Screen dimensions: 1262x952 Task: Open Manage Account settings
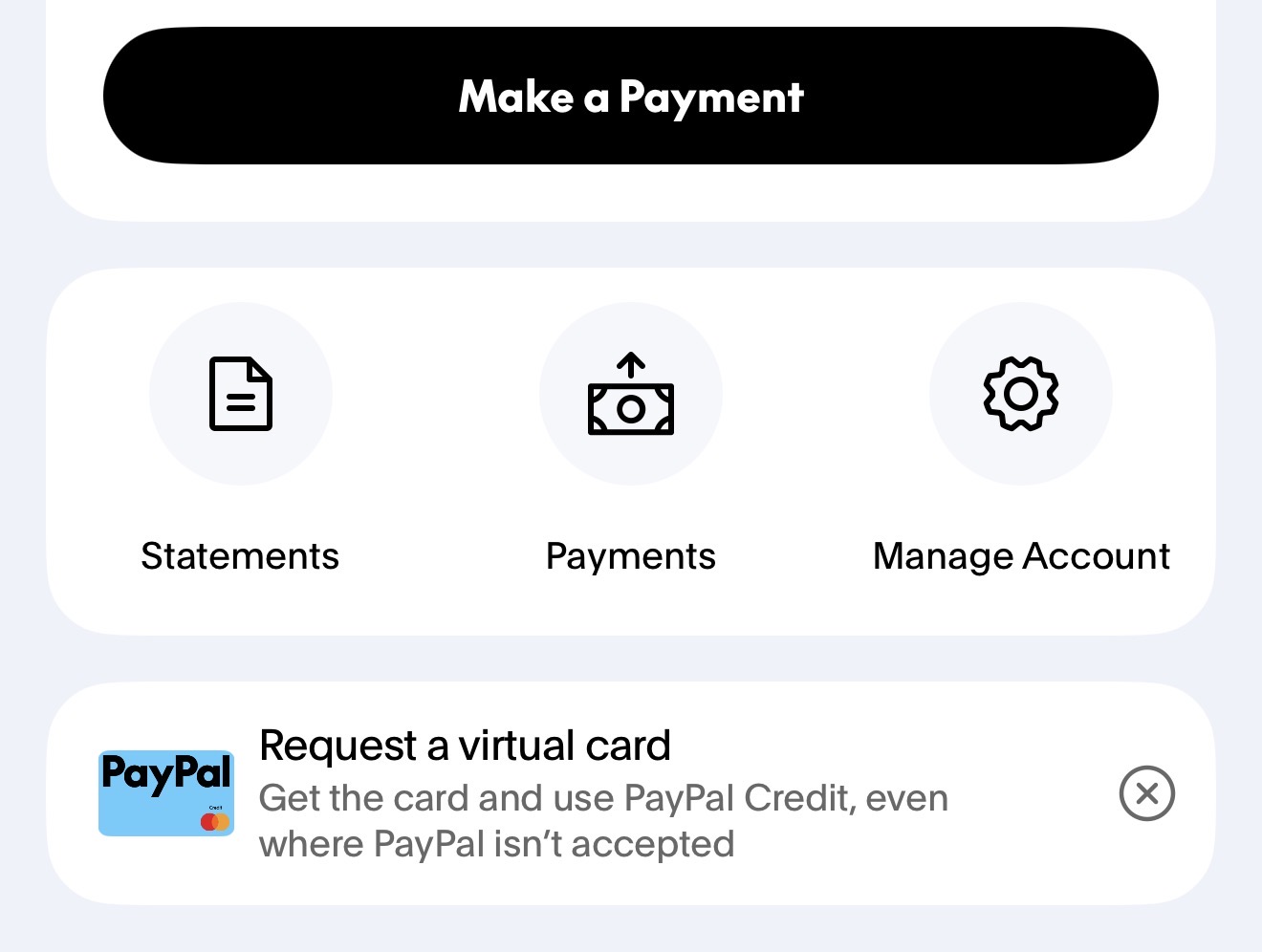(x=1021, y=394)
